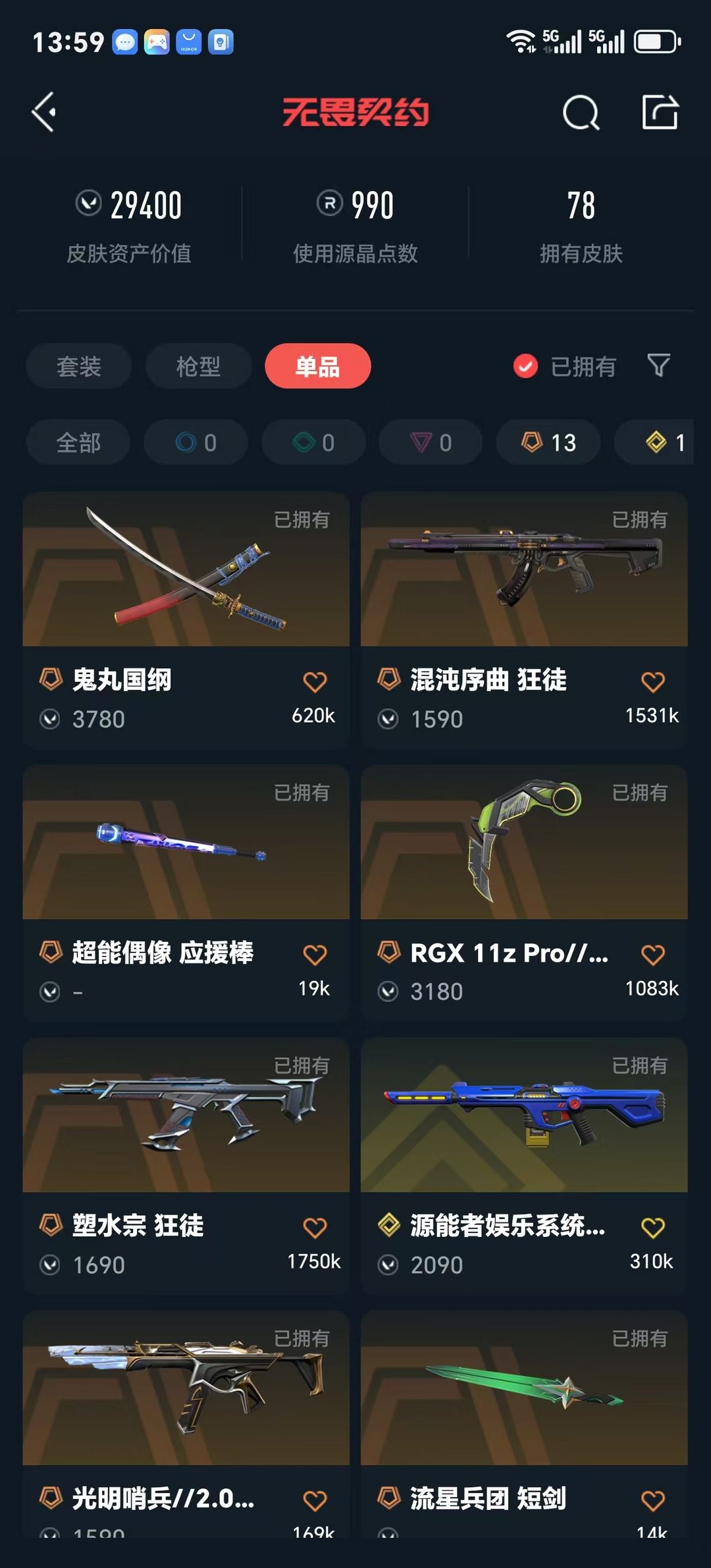The width and height of the screenshot is (711, 1568).
Task: Open the search icon
Action: point(581,113)
